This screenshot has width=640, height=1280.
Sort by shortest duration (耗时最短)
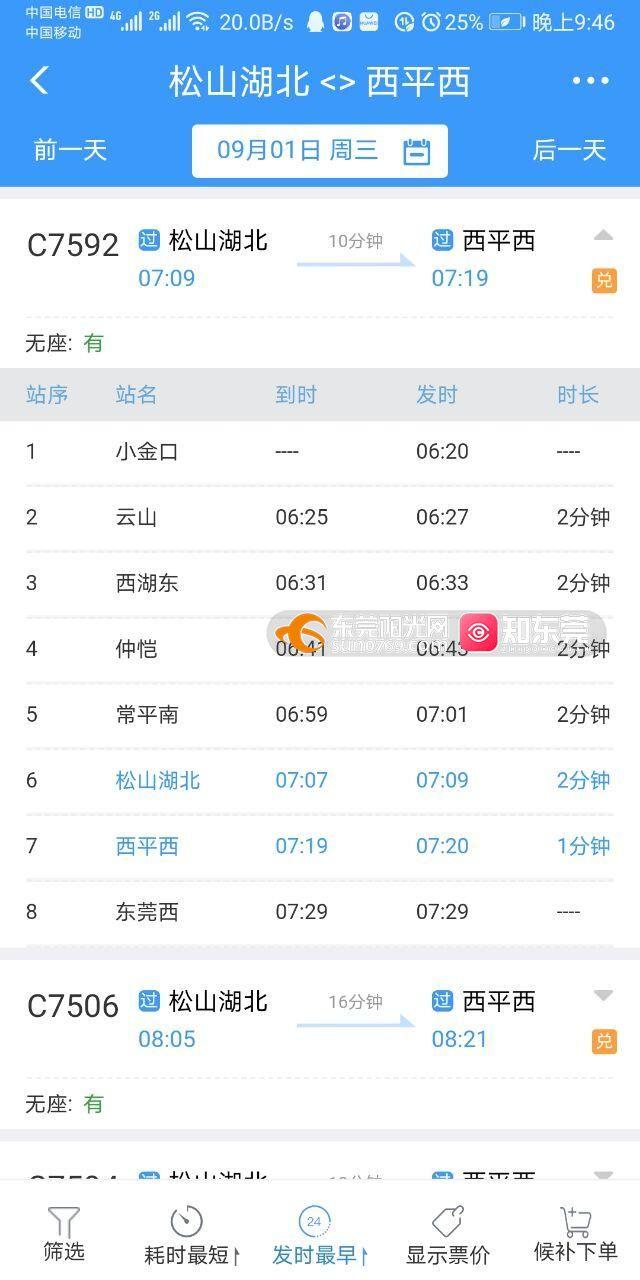[191, 1234]
